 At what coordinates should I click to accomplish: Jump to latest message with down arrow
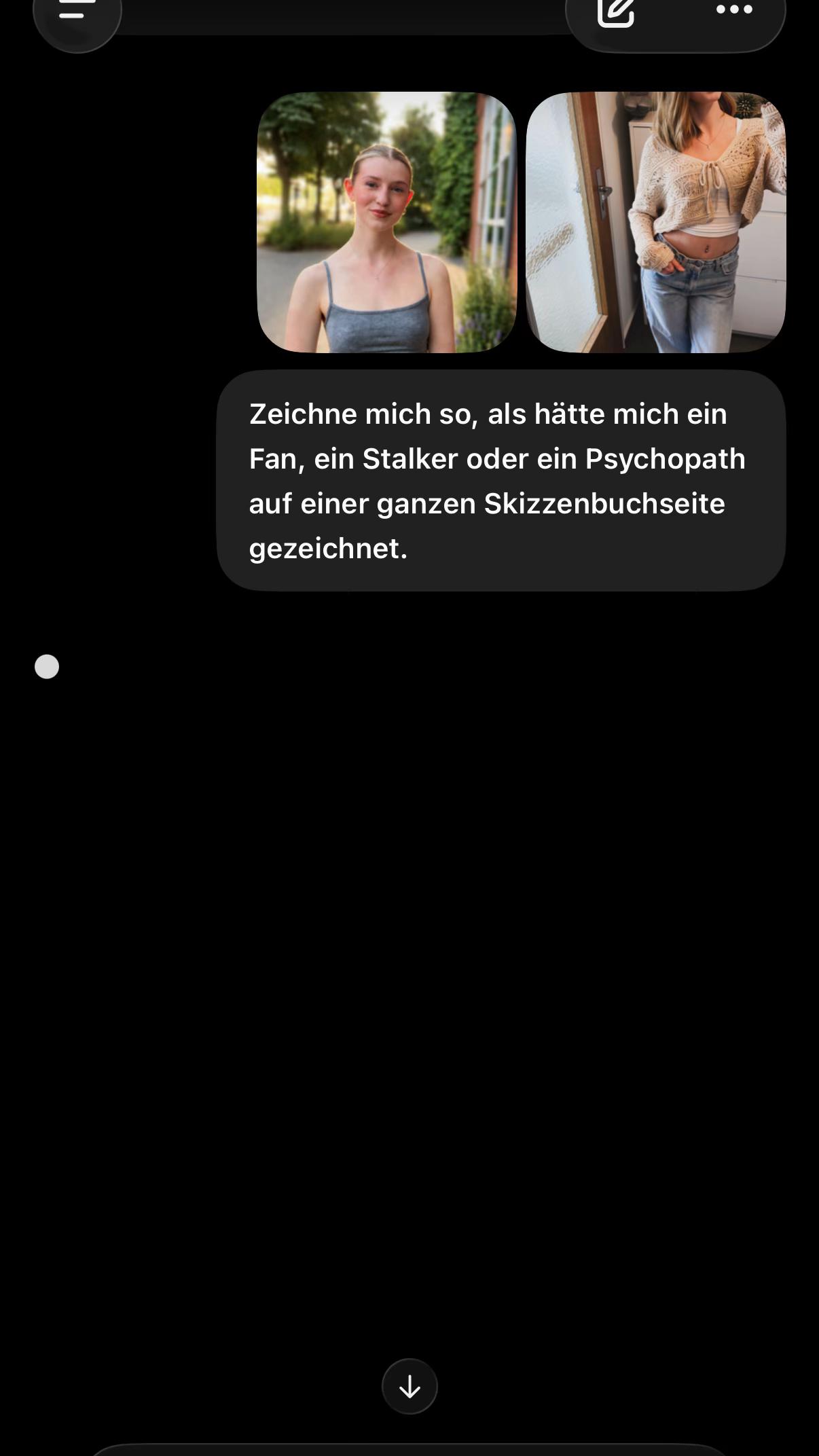click(x=409, y=1386)
